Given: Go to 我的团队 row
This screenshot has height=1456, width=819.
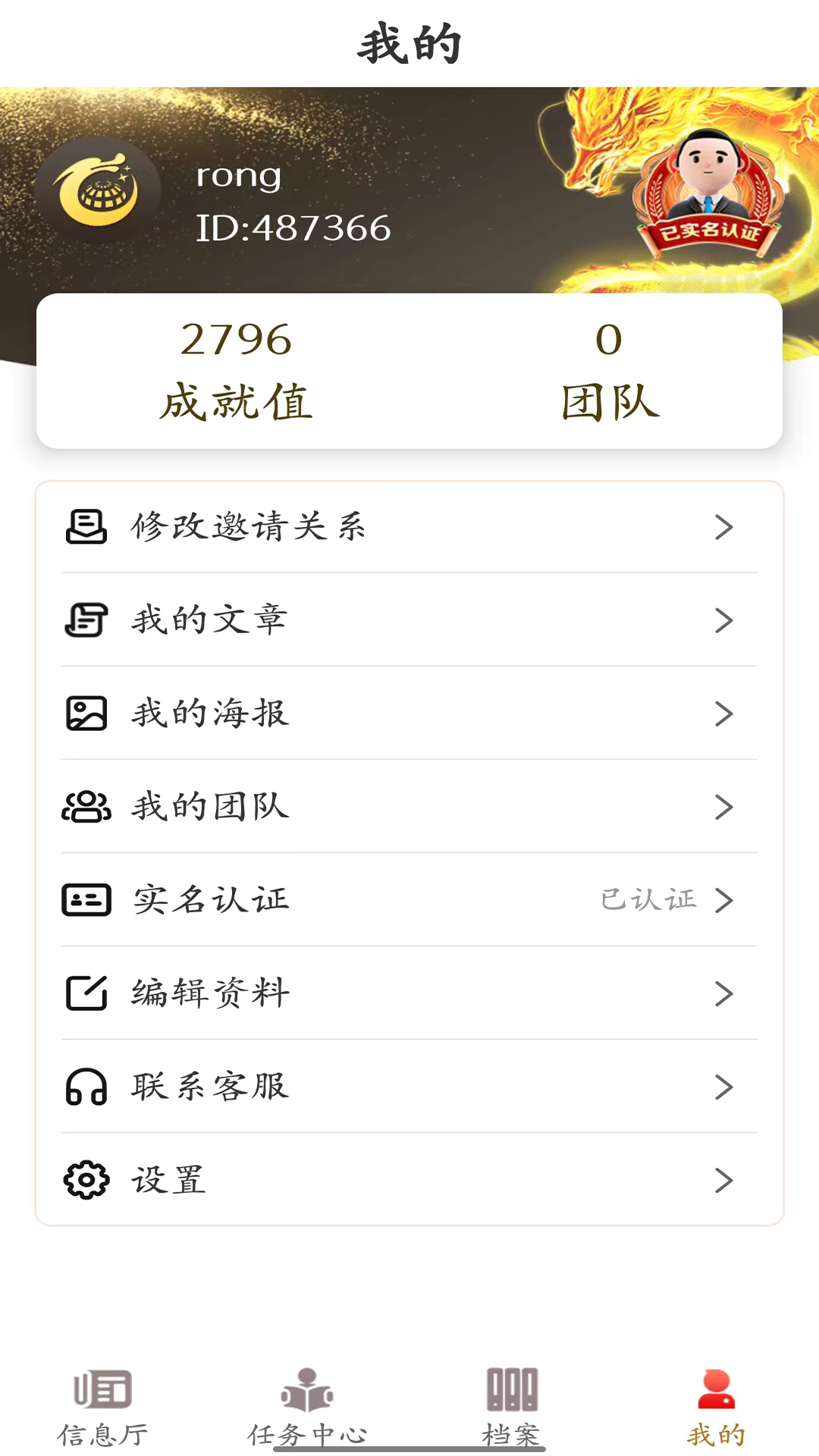Looking at the screenshot, I should 409,807.
